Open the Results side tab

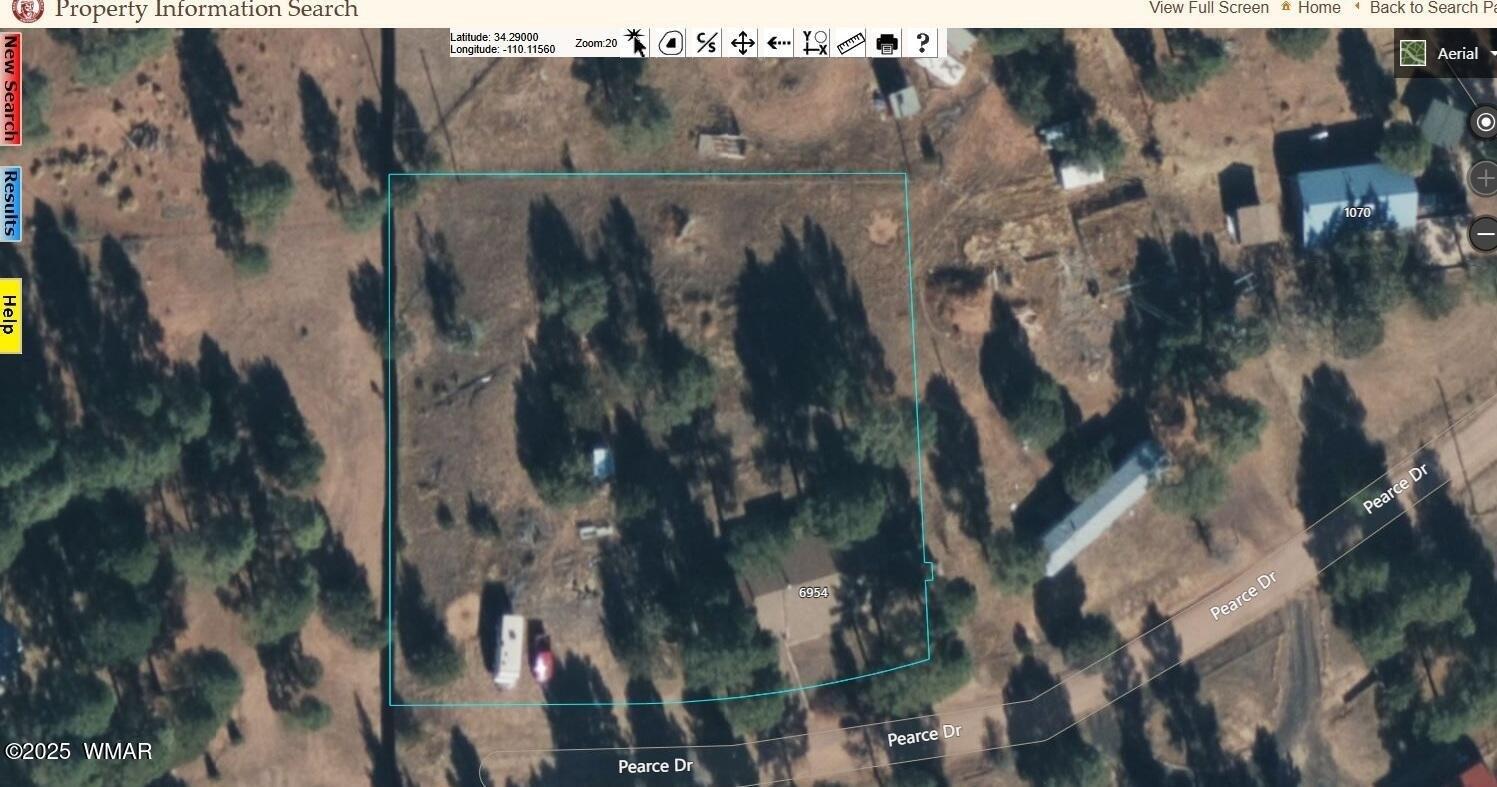[10, 203]
